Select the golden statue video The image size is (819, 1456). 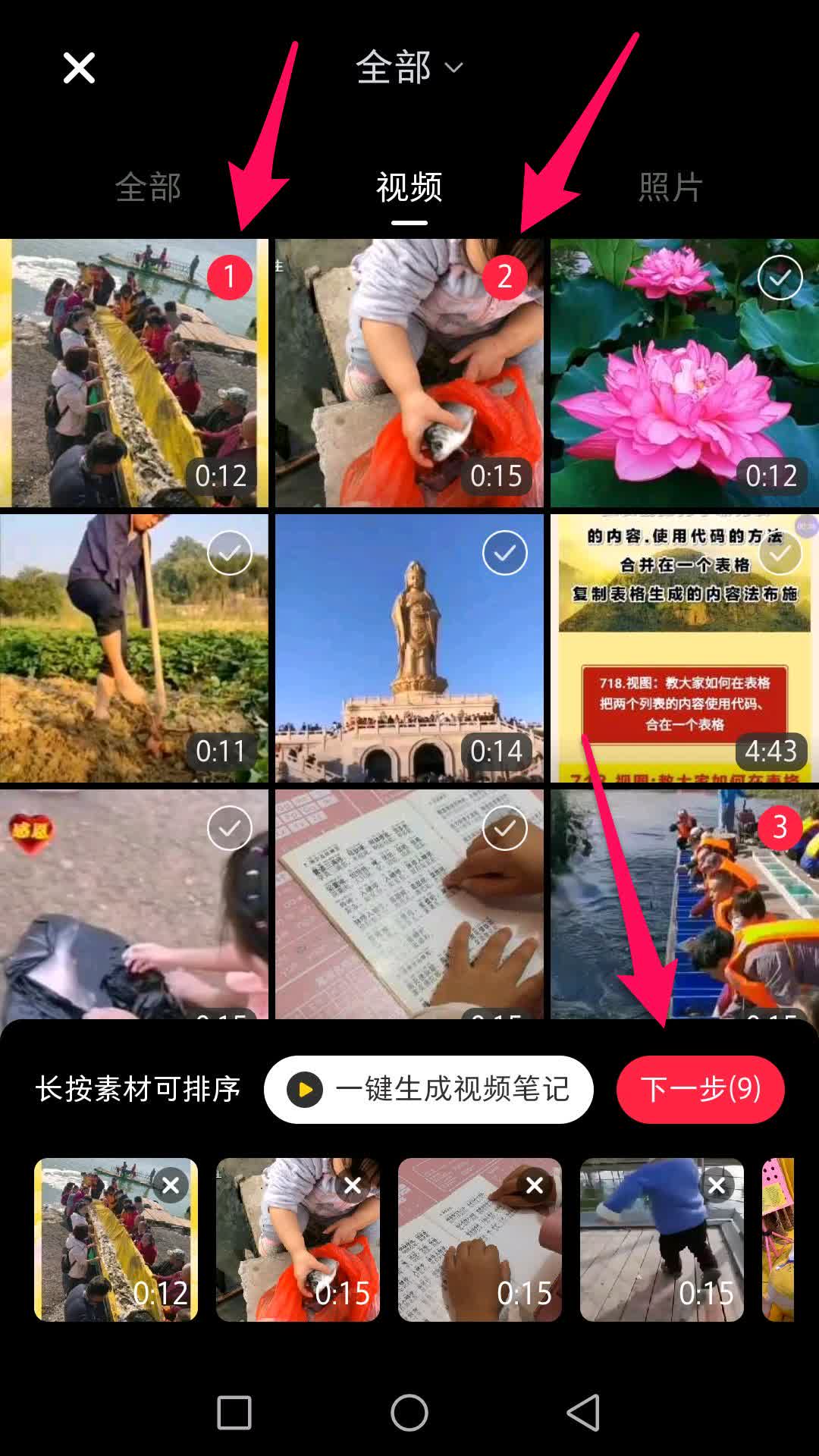click(x=504, y=553)
